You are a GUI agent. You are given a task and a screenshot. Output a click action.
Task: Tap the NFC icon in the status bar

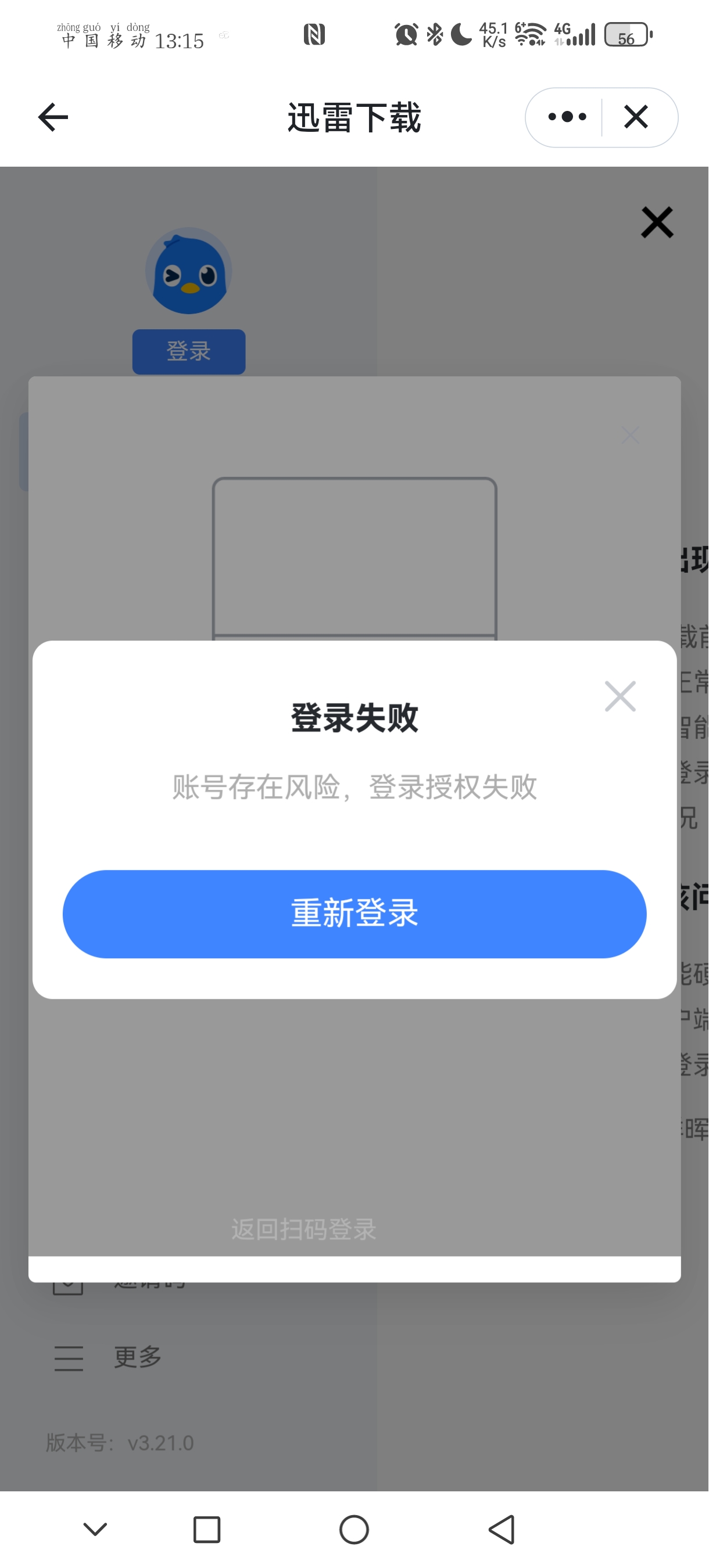(314, 35)
